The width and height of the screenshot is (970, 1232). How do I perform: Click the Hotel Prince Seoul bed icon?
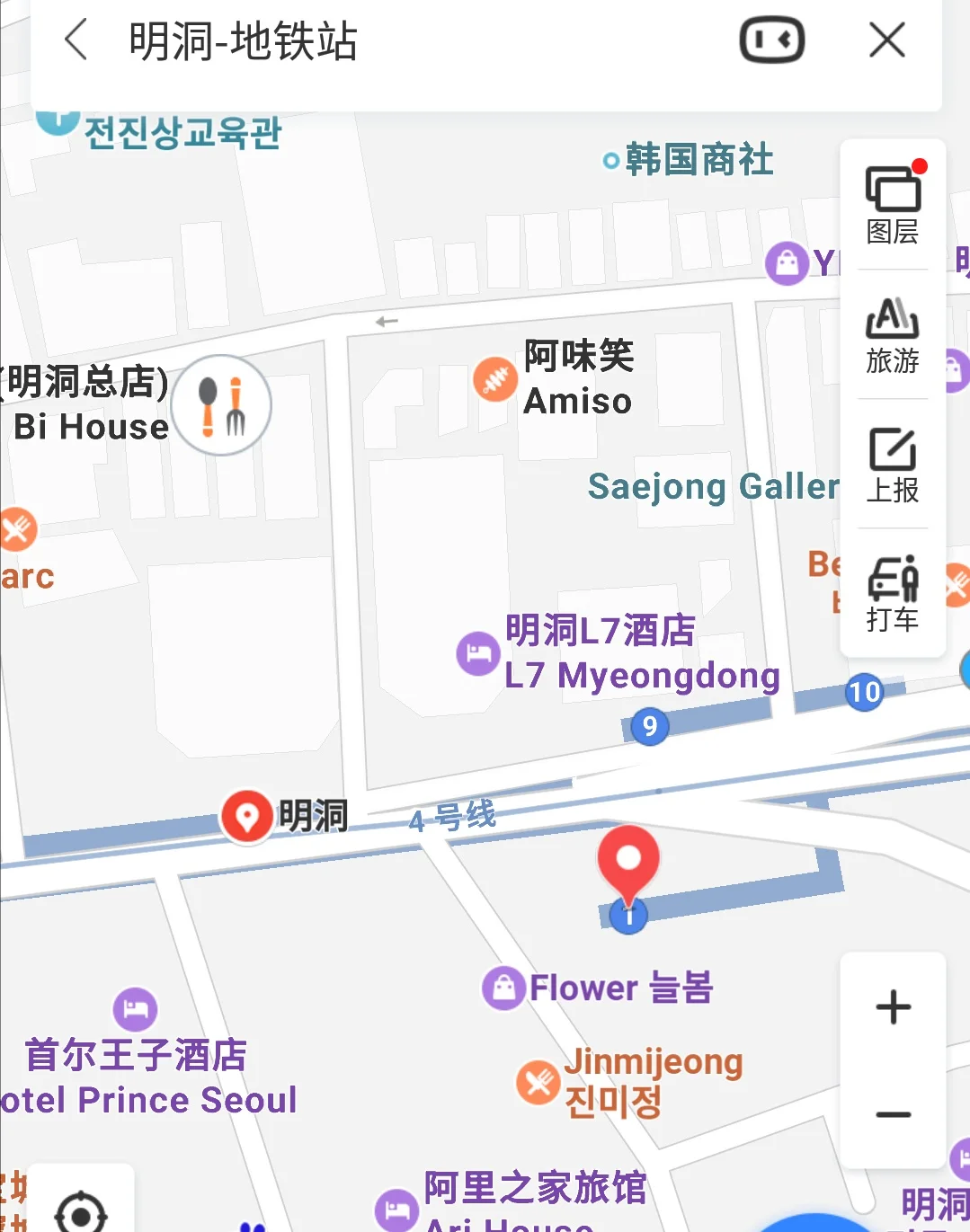[135, 1008]
